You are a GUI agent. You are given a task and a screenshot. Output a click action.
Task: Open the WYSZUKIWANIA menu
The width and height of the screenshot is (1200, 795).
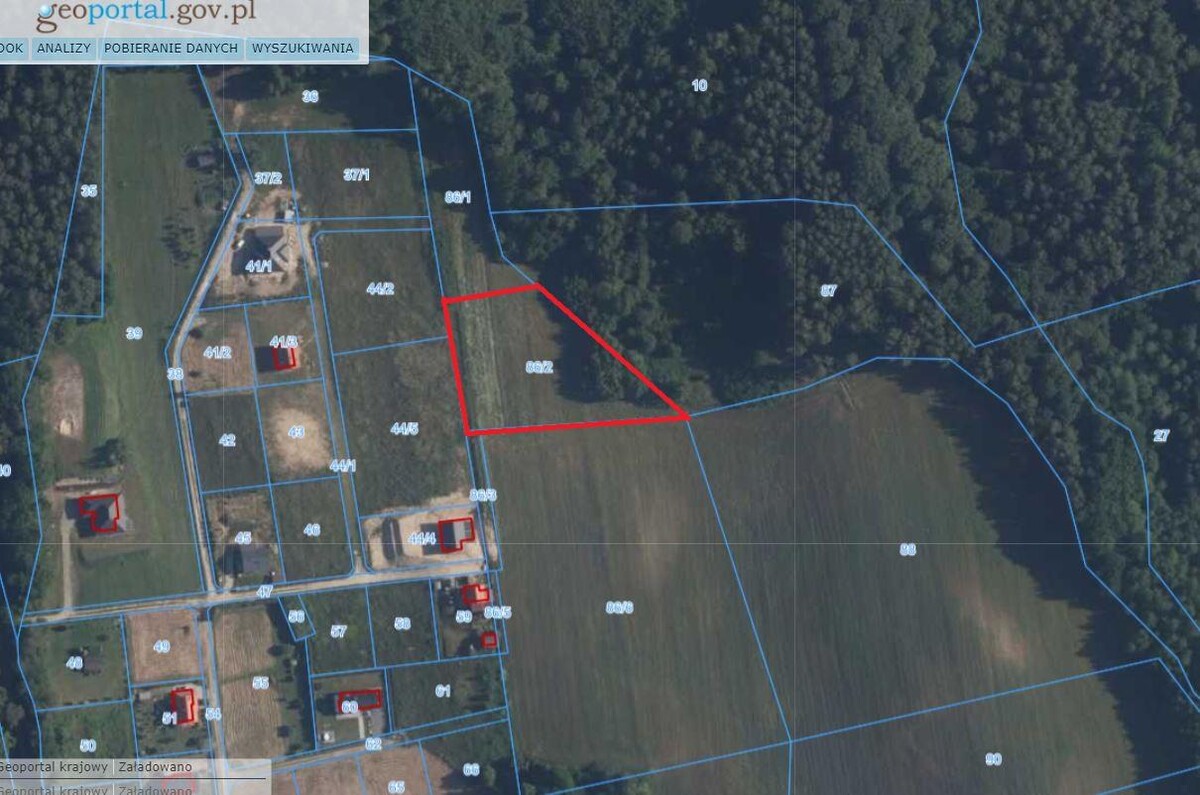click(x=302, y=48)
